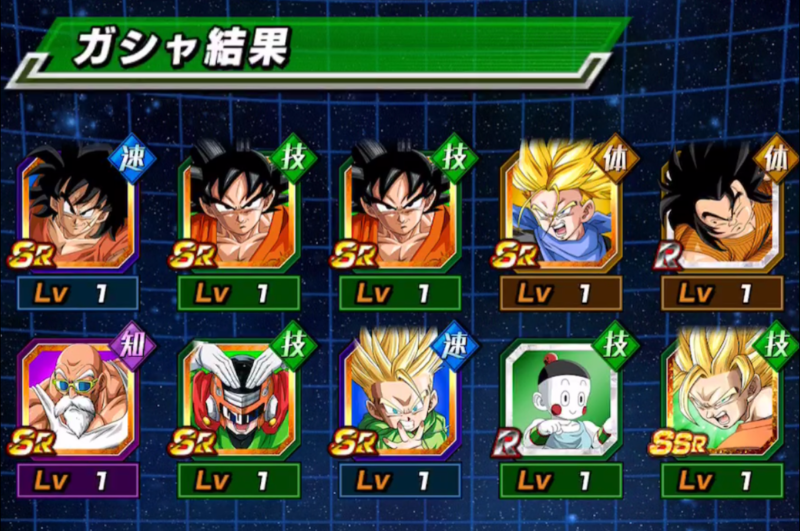Image resolution: width=800 pixels, height=531 pixels.
Task: Tap the SR Great Saiyaman helmet card
Action: [238, 400]
